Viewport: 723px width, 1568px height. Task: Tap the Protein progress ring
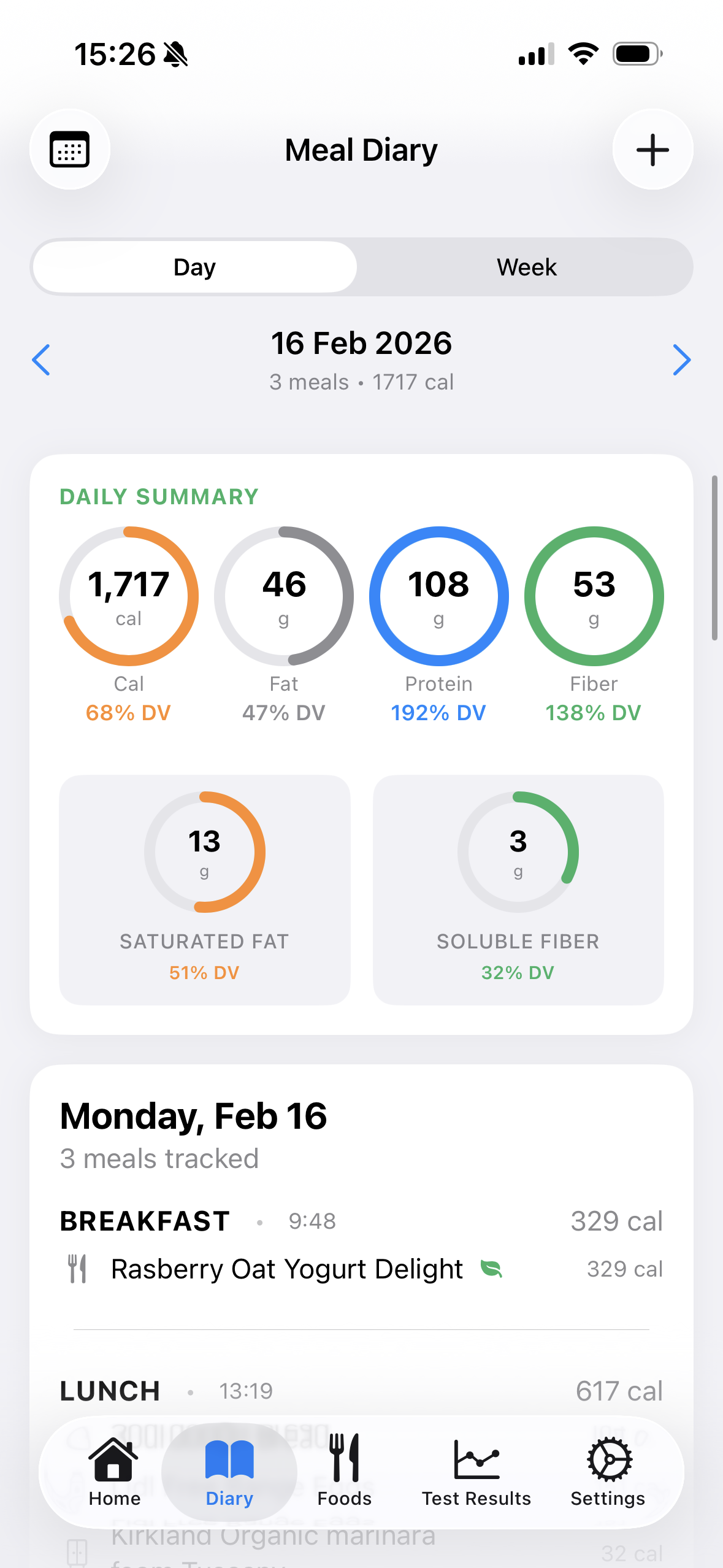click(x=438, y=595)
